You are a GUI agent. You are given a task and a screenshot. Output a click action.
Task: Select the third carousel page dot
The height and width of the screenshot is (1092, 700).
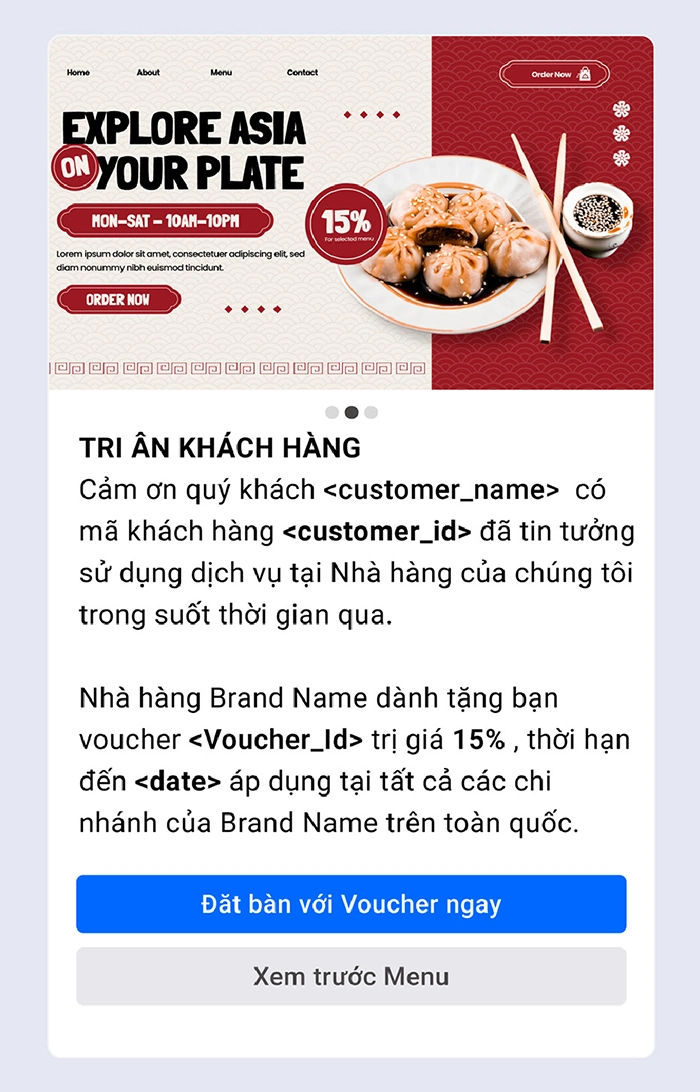pos(371,412)
